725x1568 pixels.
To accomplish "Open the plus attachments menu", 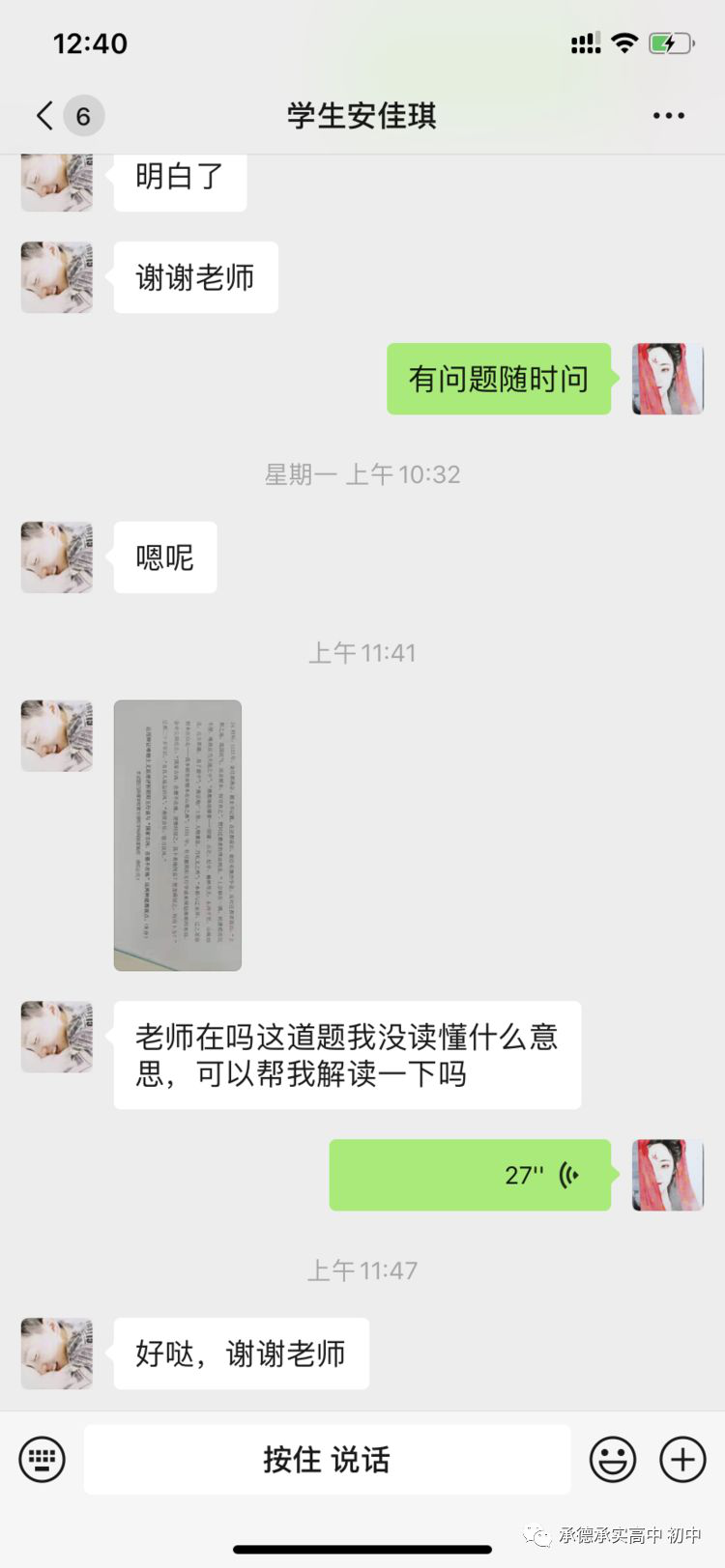I will 682,1459.
